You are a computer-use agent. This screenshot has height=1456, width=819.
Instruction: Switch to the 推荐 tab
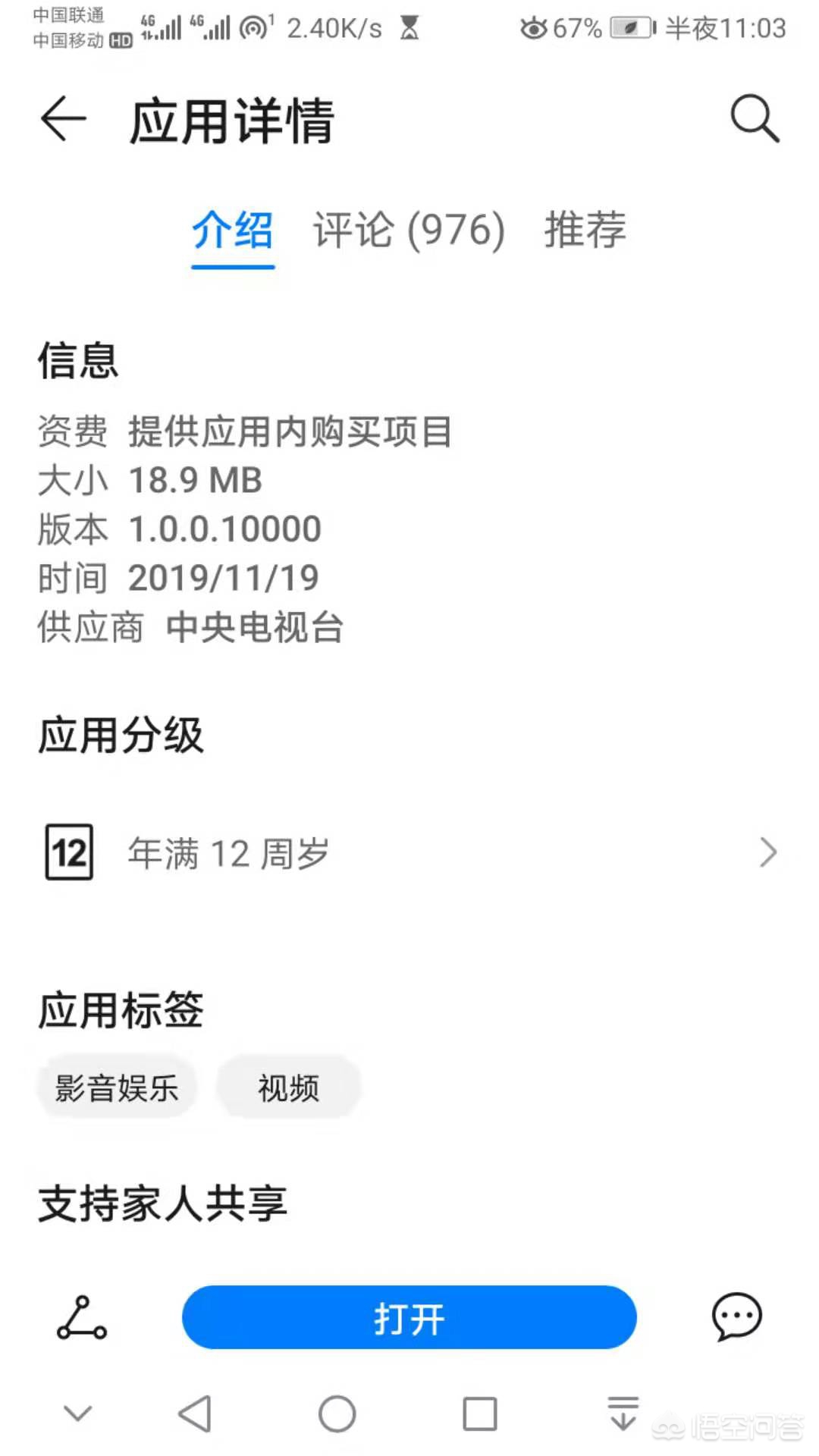pos(585,230)
